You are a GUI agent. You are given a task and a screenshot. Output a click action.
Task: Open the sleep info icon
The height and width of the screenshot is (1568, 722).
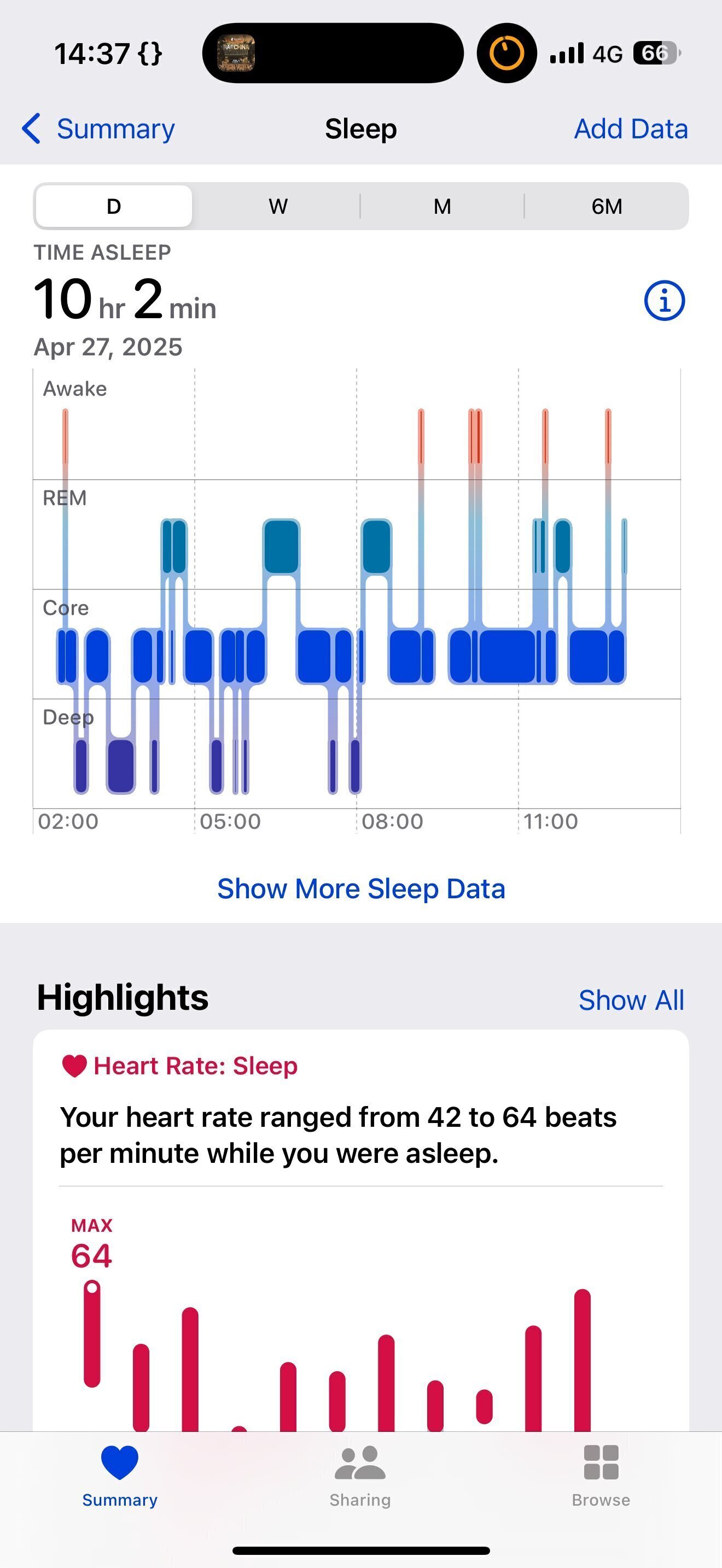663,300
